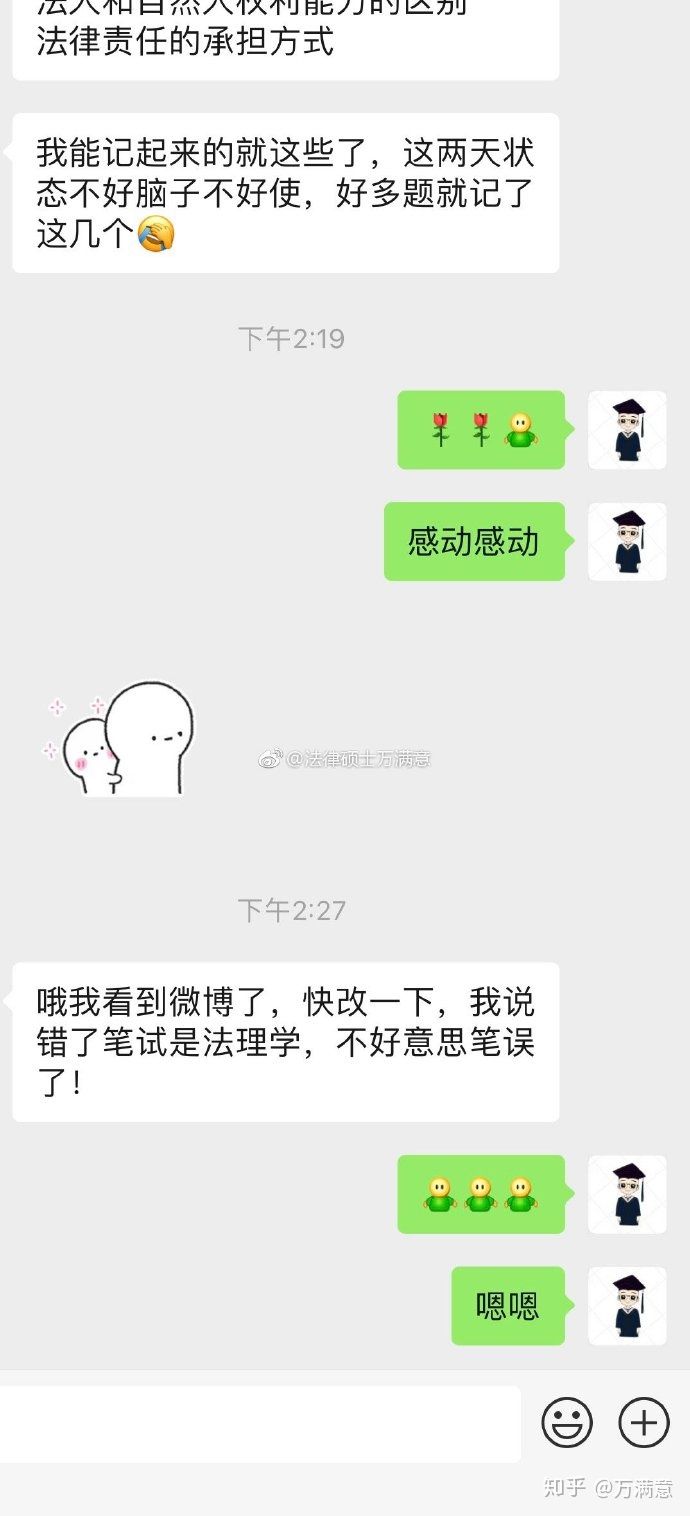Open the avatar beside the roses emoji message

(x=627, y=430)
